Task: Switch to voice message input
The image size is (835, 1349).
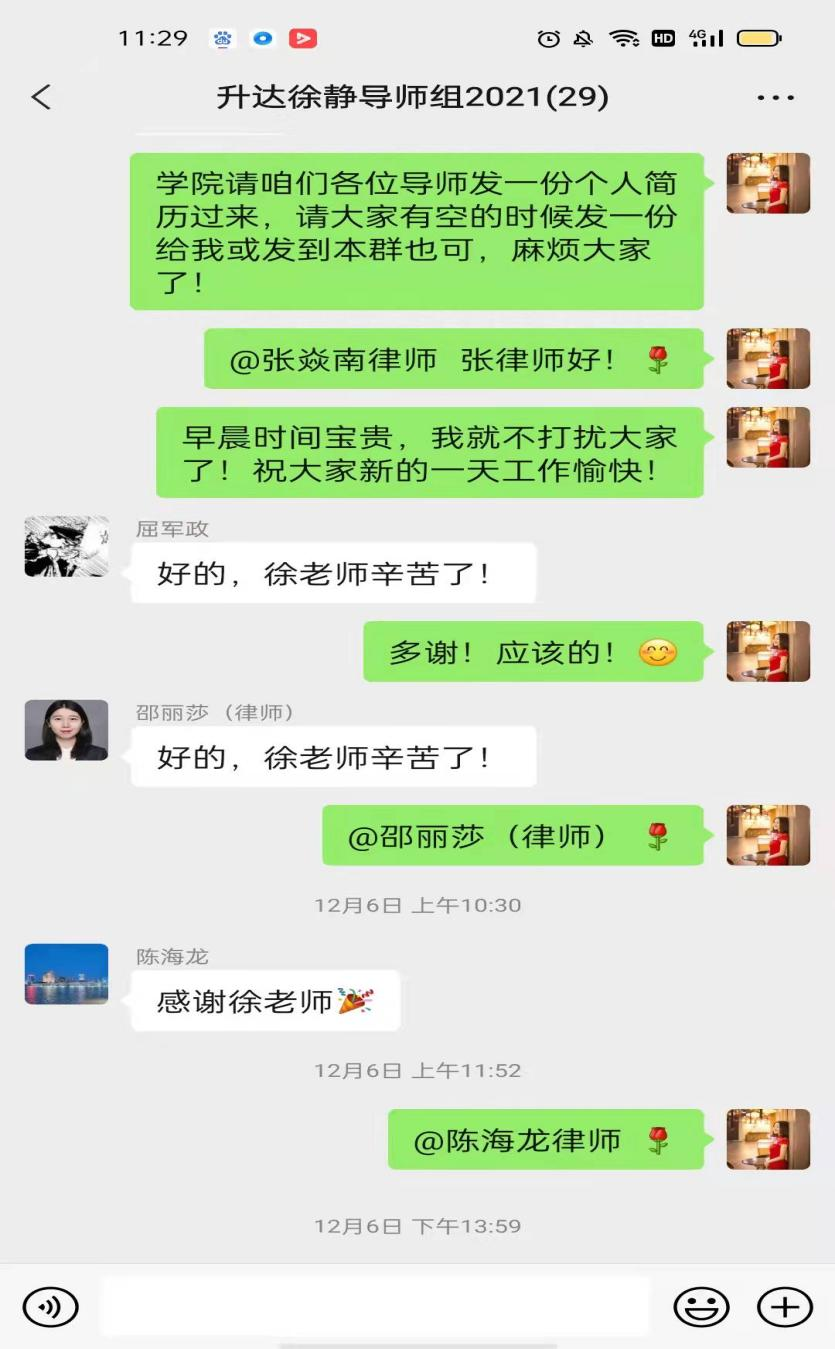Action: point(50,1306)
